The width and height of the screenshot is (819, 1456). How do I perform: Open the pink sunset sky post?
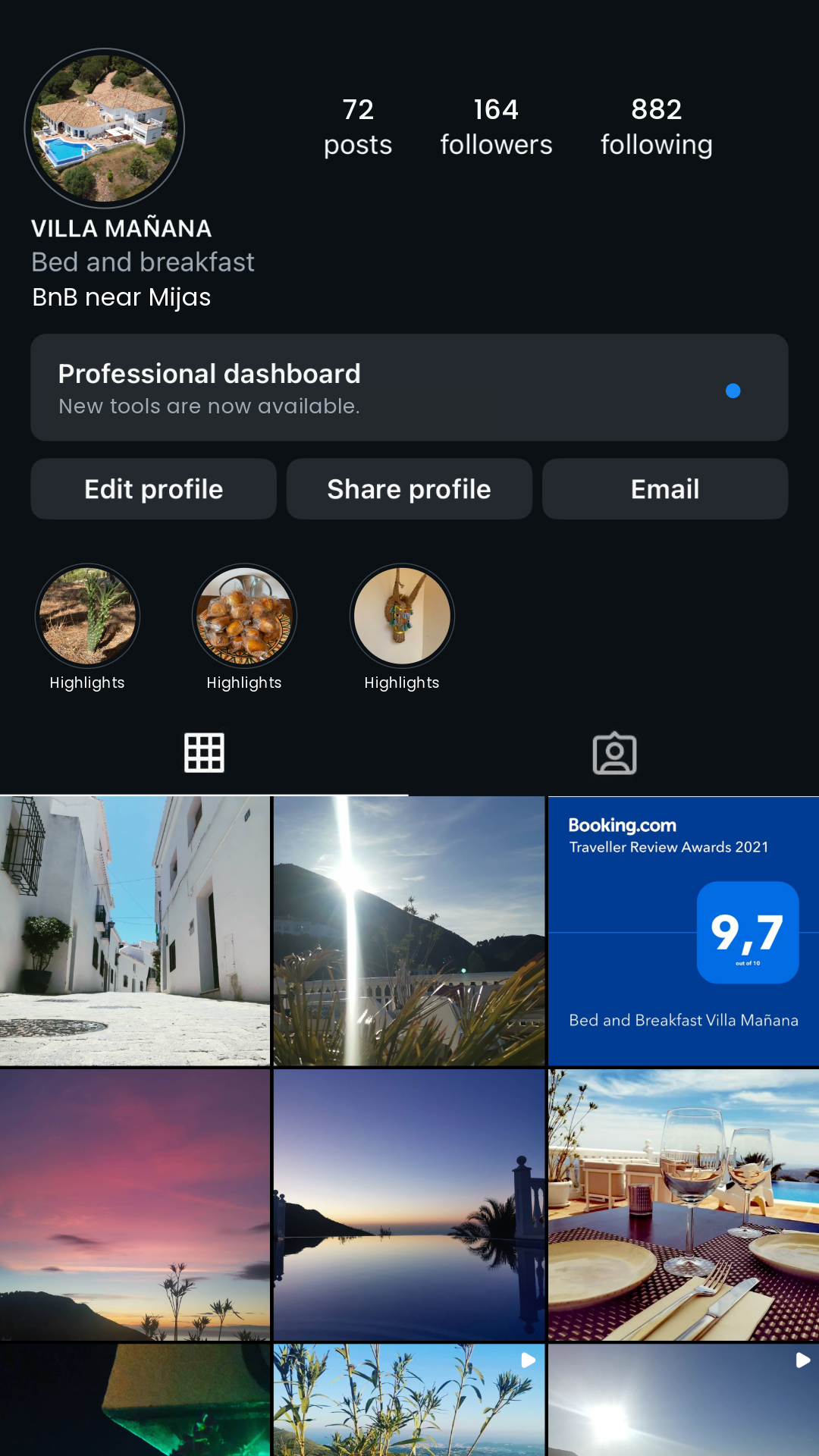[x=135, y=1204]
